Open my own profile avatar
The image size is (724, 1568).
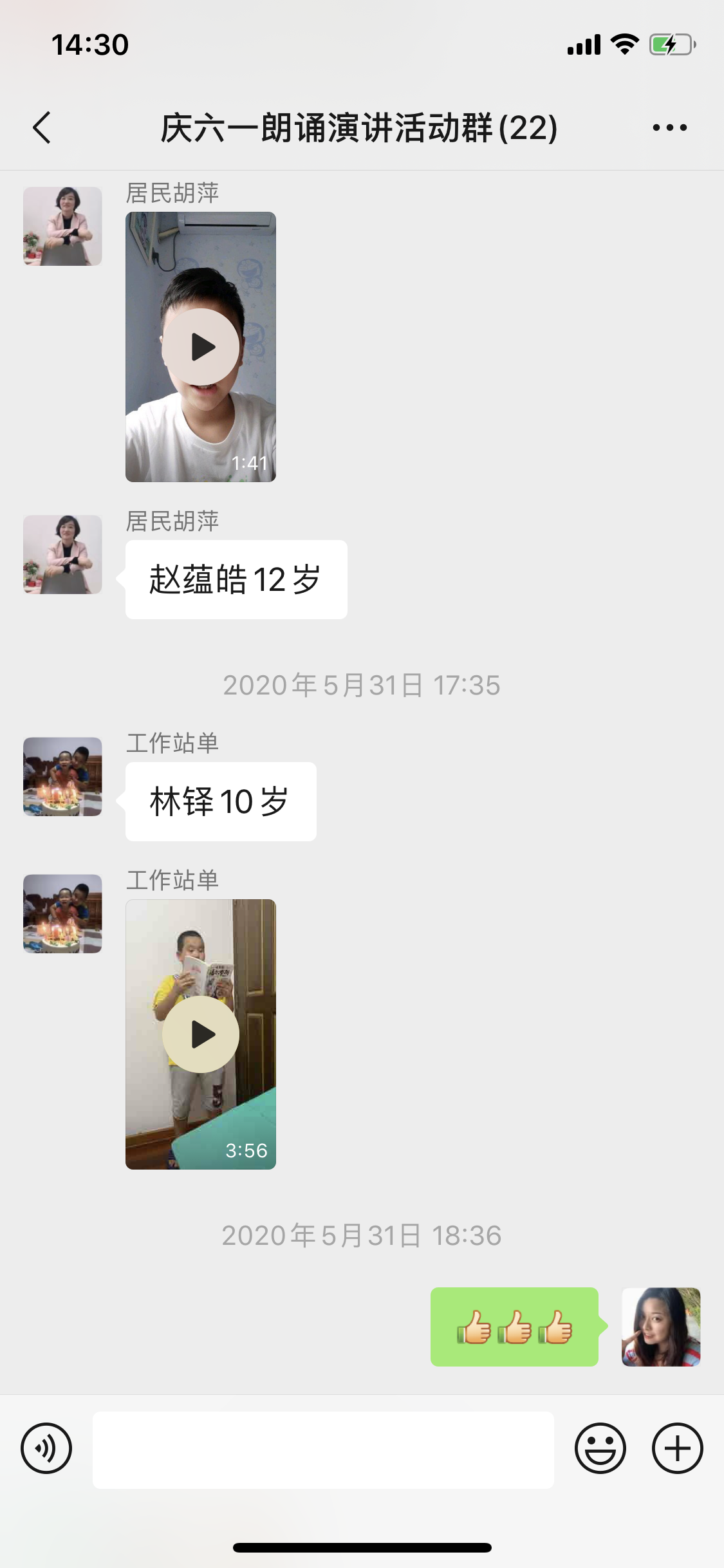(660, 1327)
